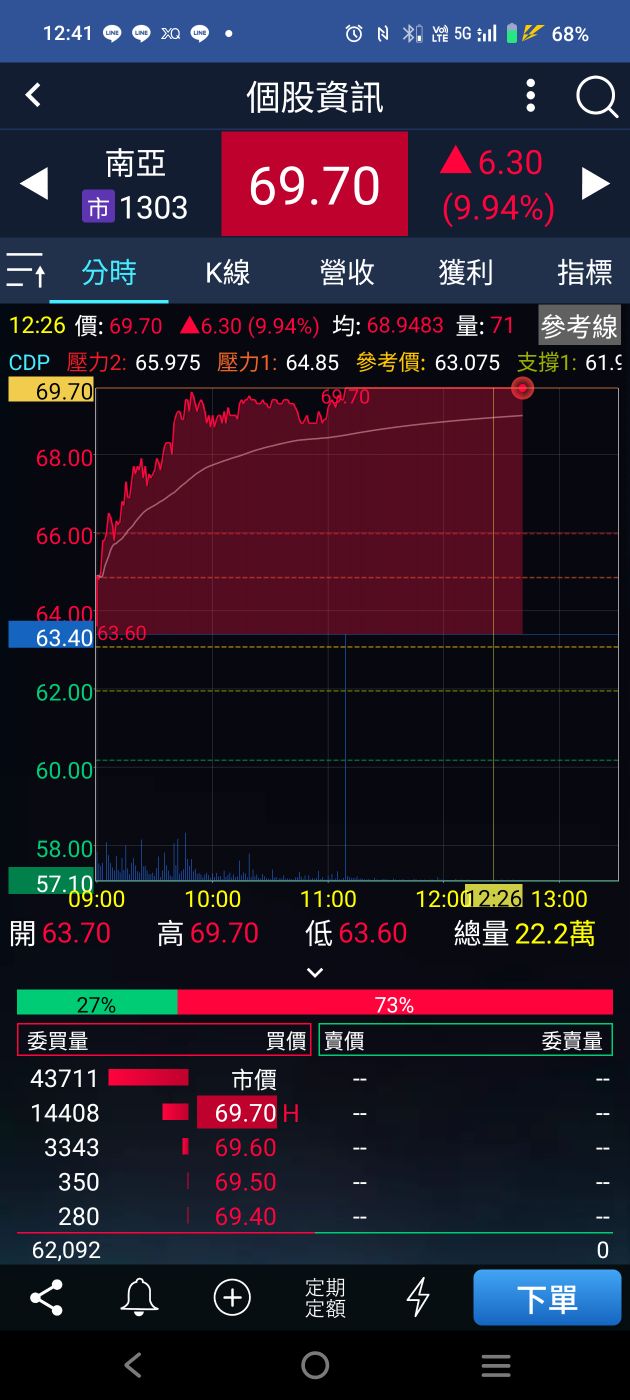This screenshot has width=630, height=1400.
Task: Open the tab sort menu icon
Action: (25, 271)
